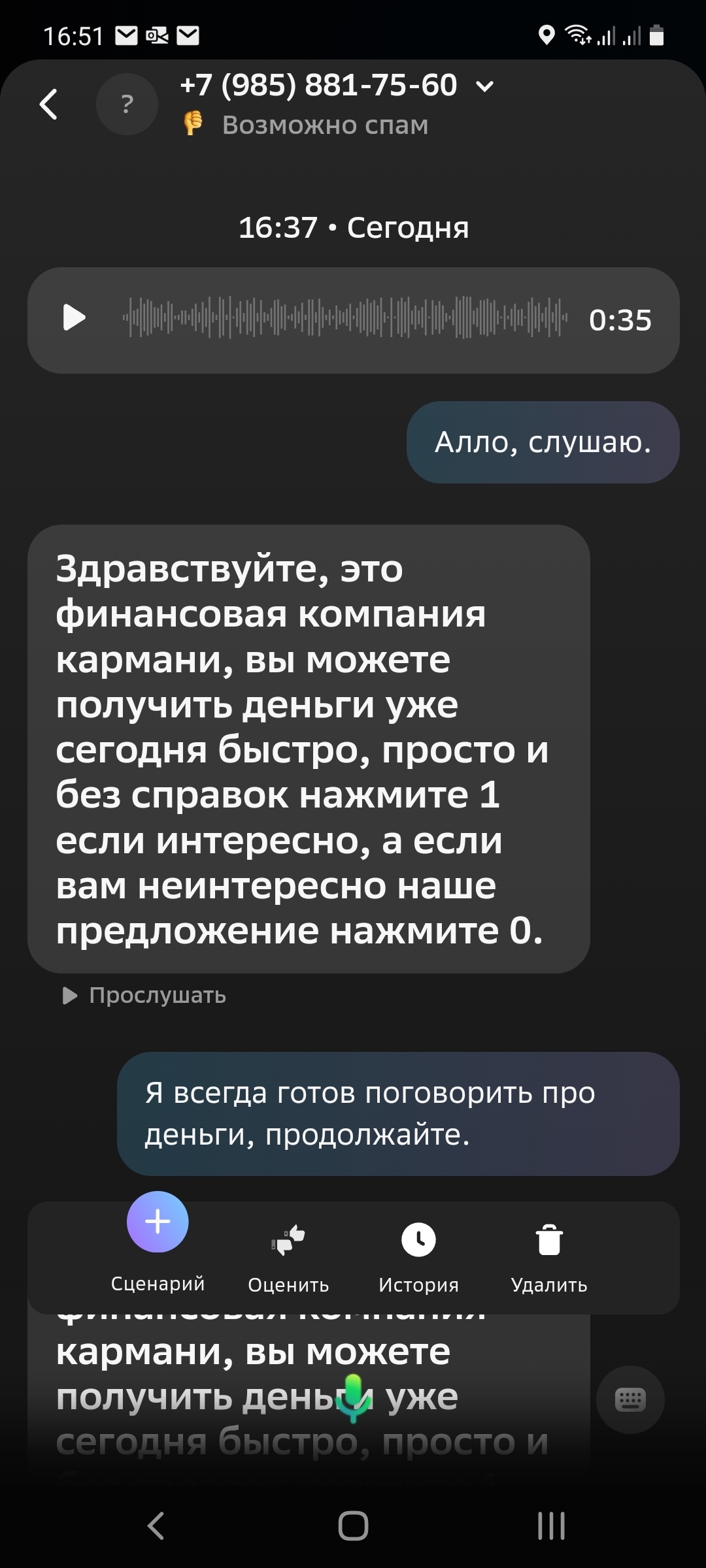Tap Прослушать under the transcript
This screenshot has width=706, height=1568.
tap(144, 996)
